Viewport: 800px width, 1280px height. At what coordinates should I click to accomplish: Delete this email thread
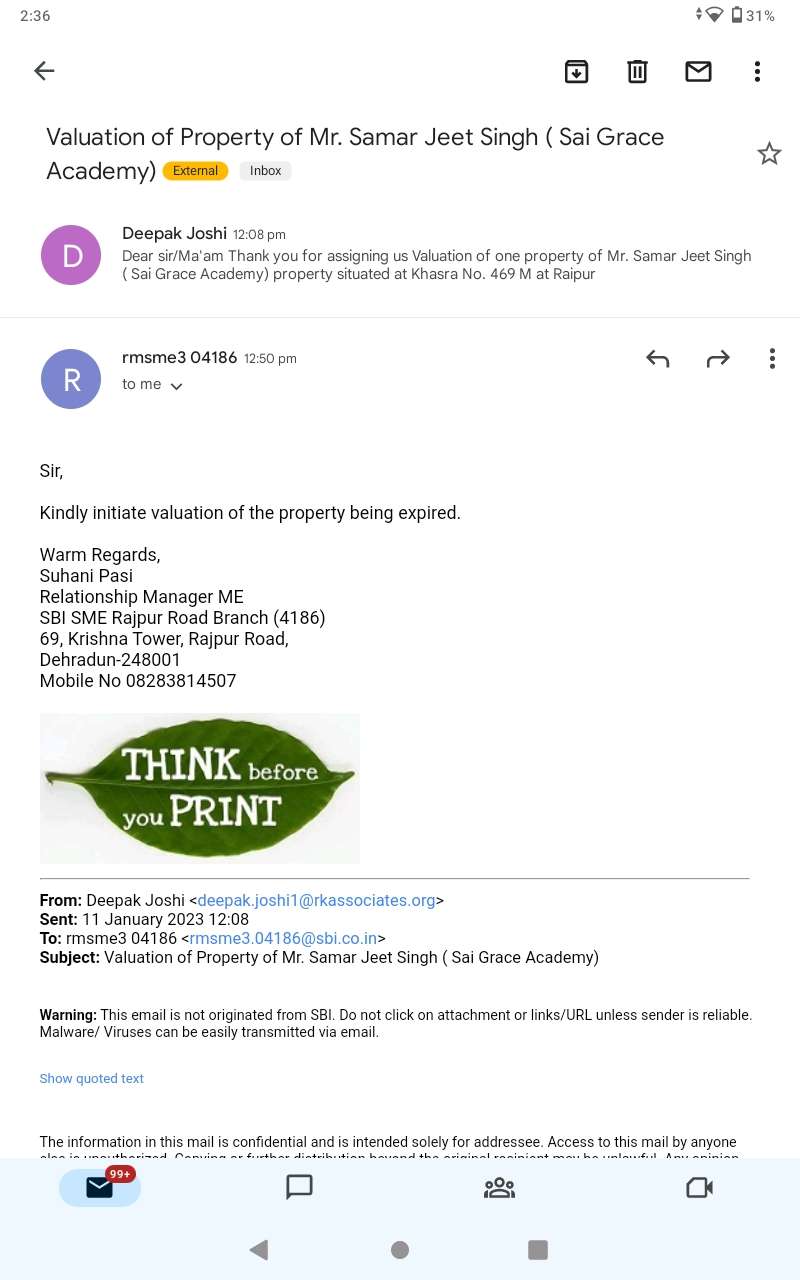coord(637,71)
